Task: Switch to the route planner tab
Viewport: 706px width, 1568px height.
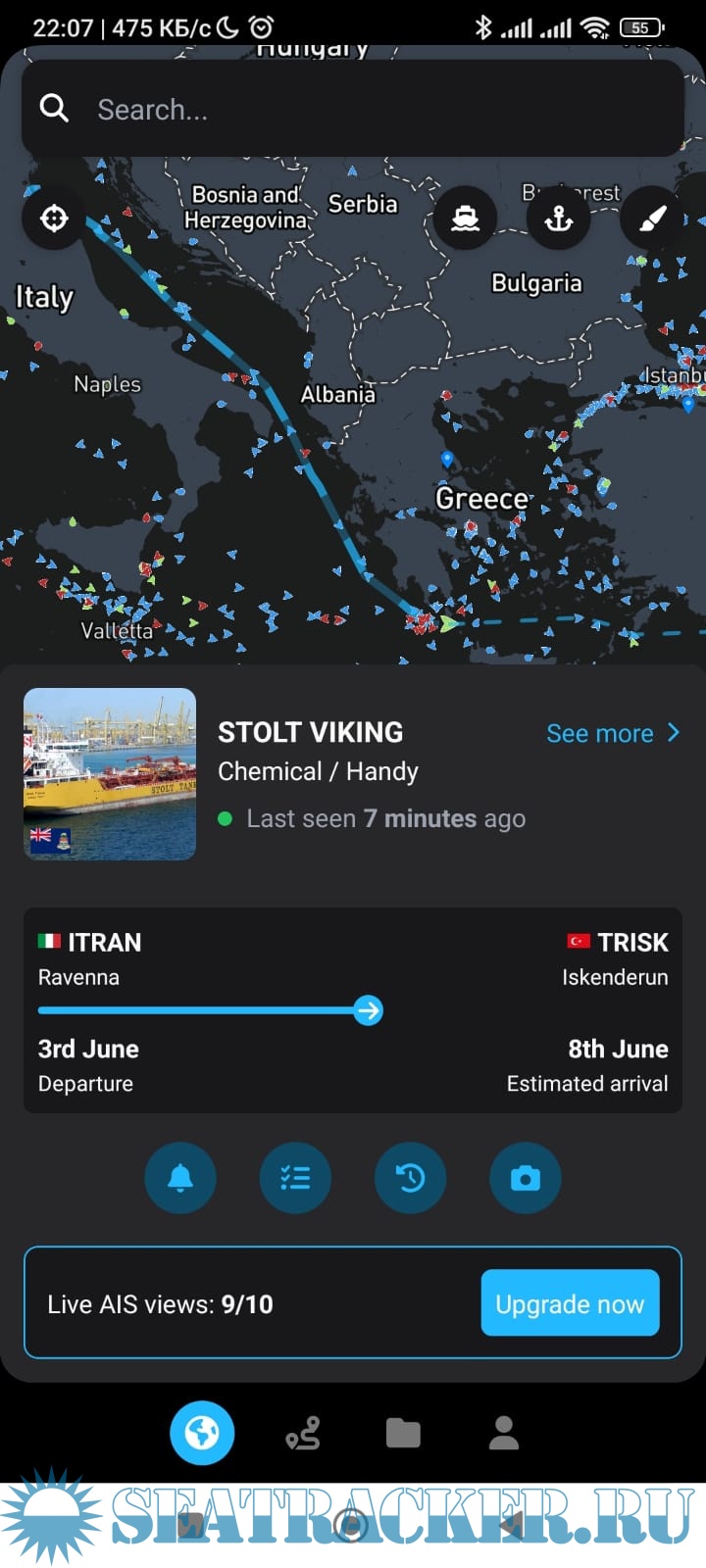Action: (x=303, y=1434)
